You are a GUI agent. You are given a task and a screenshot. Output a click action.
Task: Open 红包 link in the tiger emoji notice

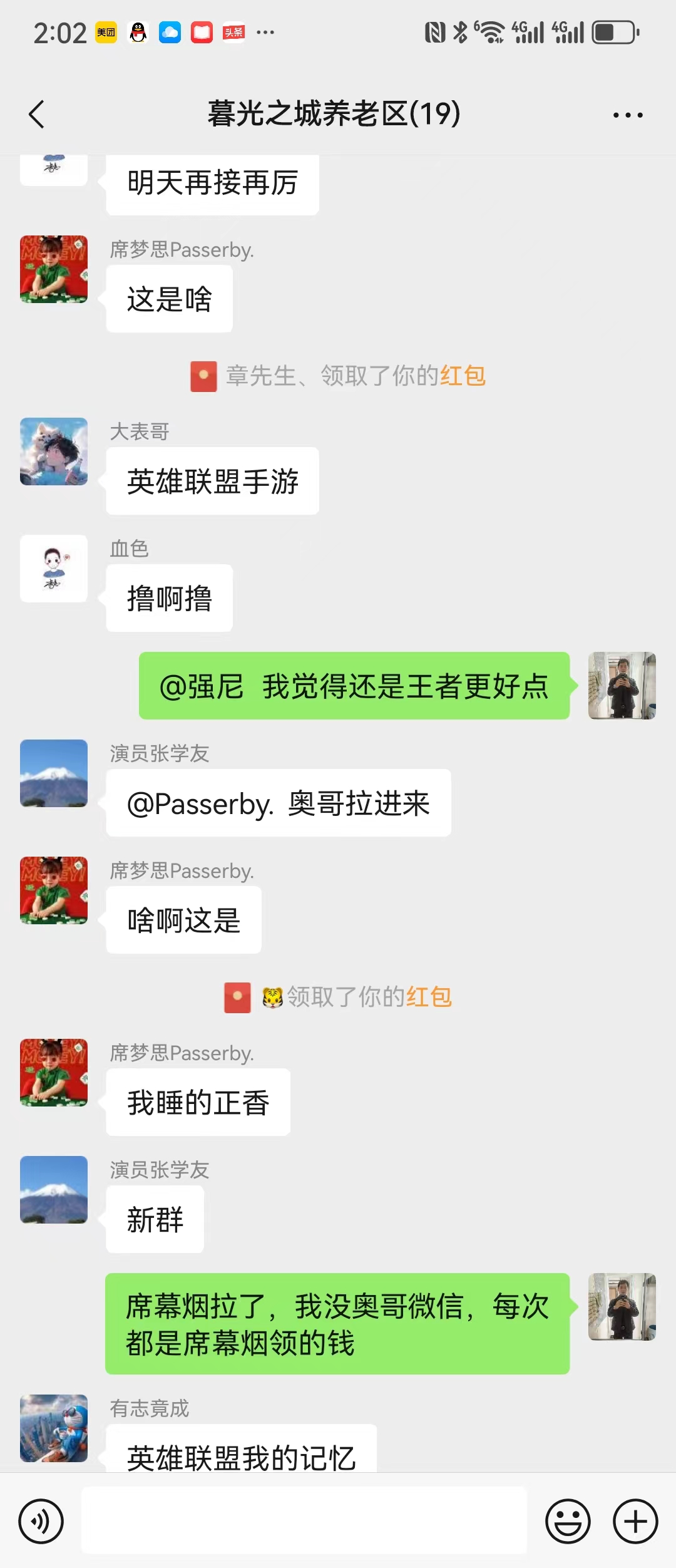(429, 997)
